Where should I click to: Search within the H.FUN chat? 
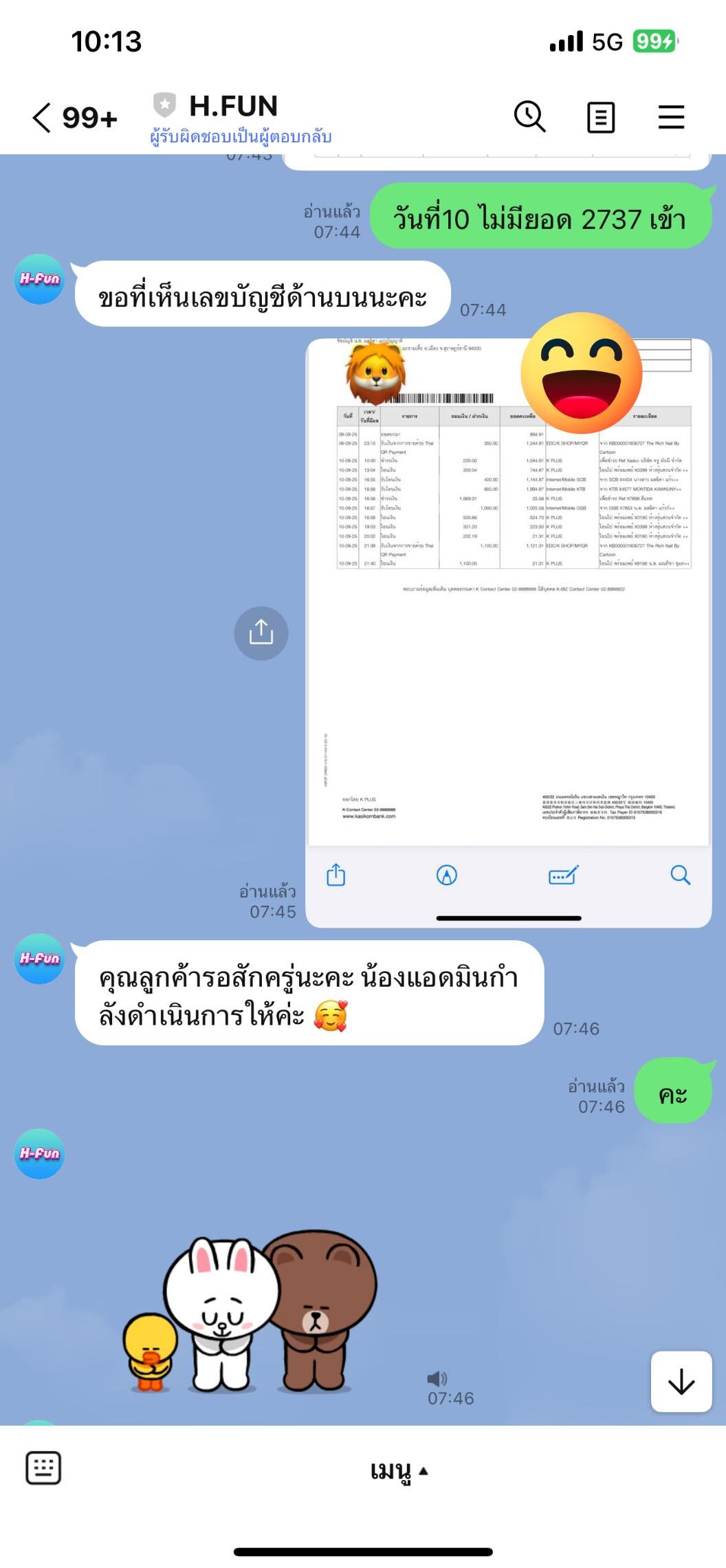coord(529,116)
